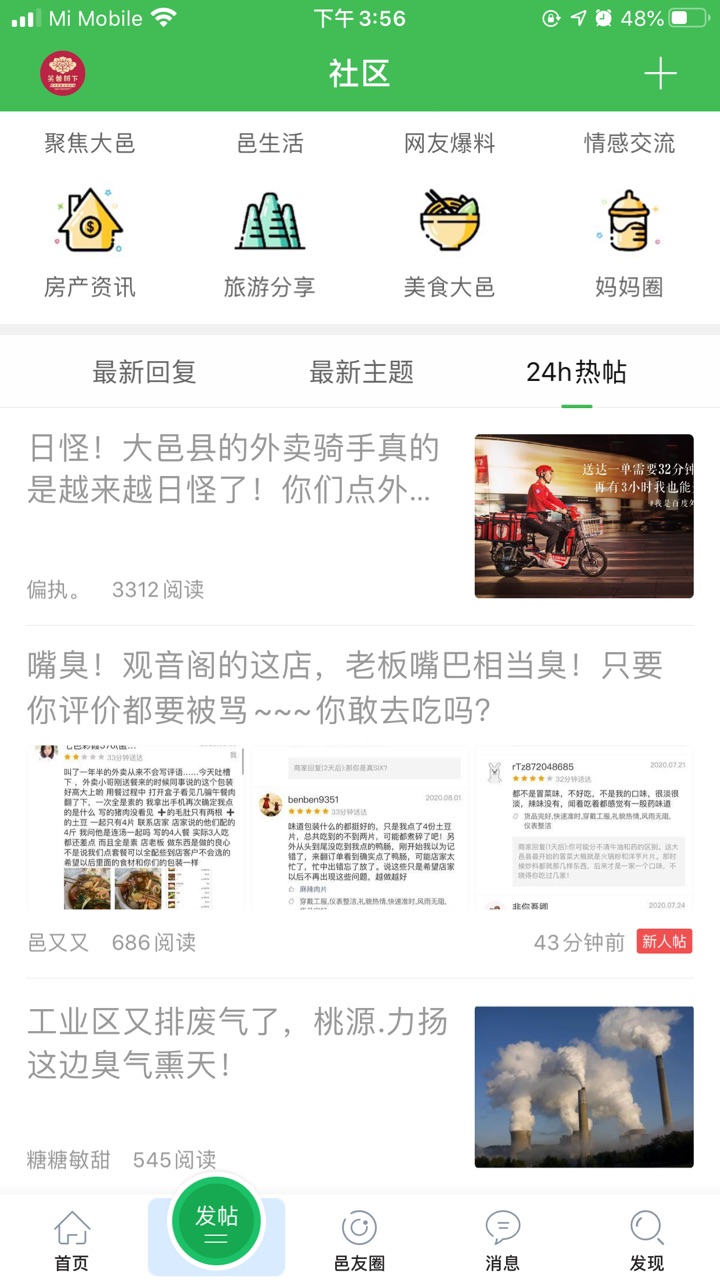Open the 网友爆料 category
The height and width of the screenshot is (1280, 720).
(450, 143)
